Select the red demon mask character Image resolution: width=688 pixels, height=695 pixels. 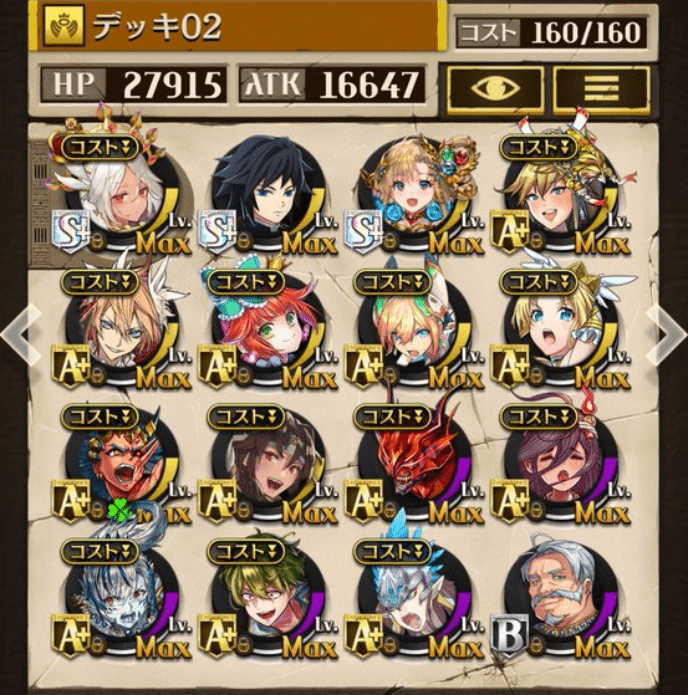click(x=412, y=460)
